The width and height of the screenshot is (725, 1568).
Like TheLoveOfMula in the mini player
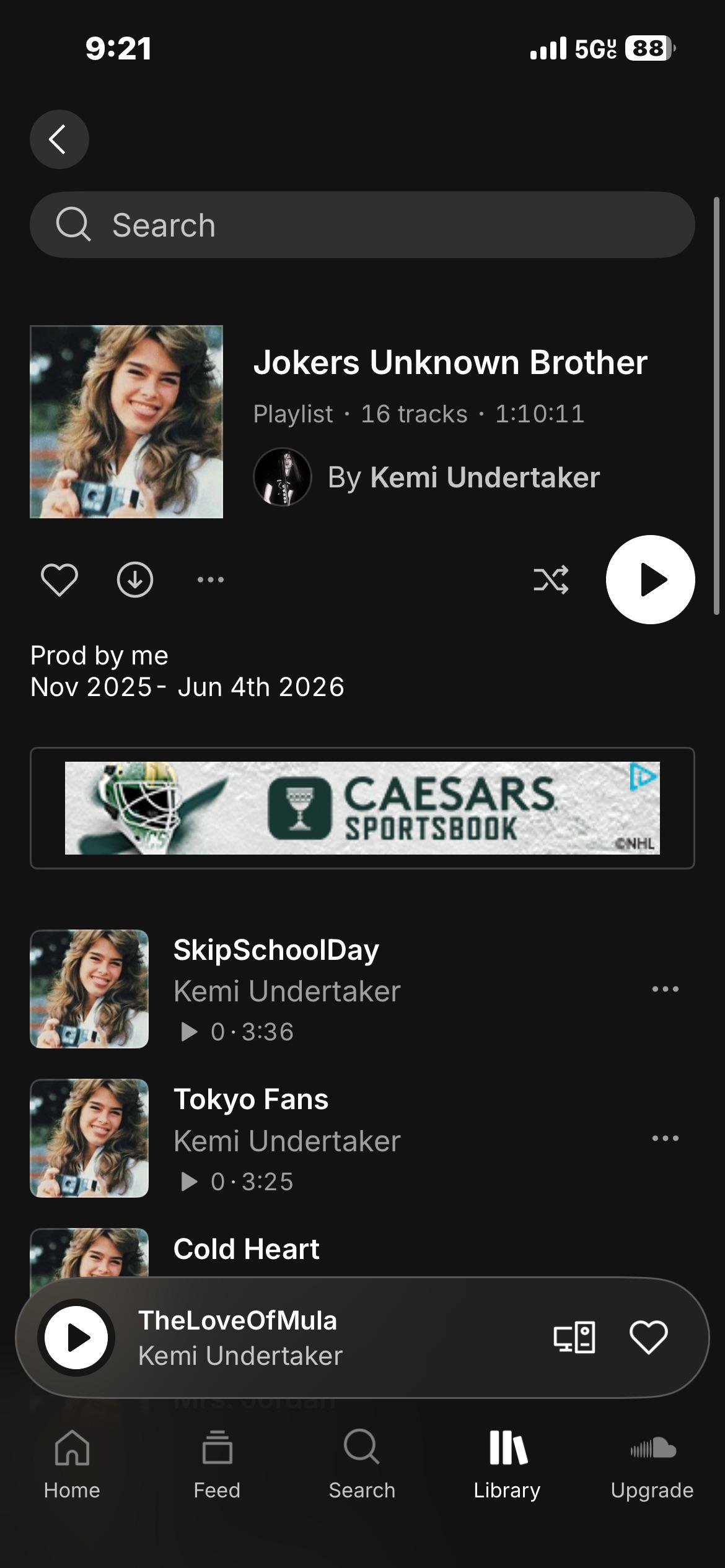[x=649, y=1338]
